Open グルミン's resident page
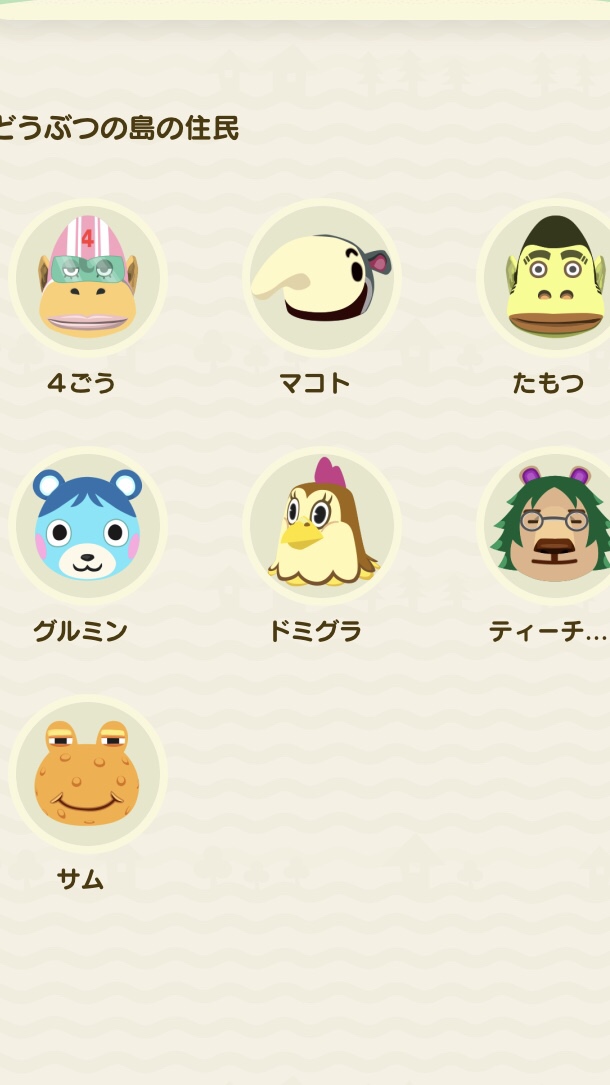This screenshot has width=610, height=1085. [87, 526]
